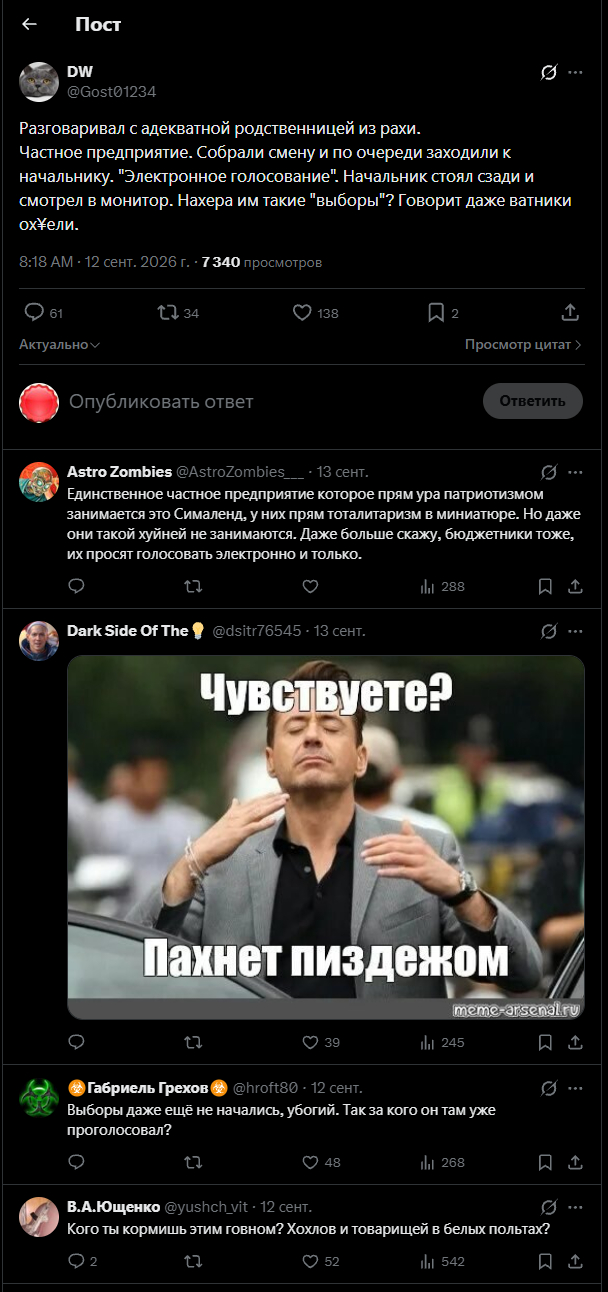
Task: Share DW's post
Action: coord(570,313)
